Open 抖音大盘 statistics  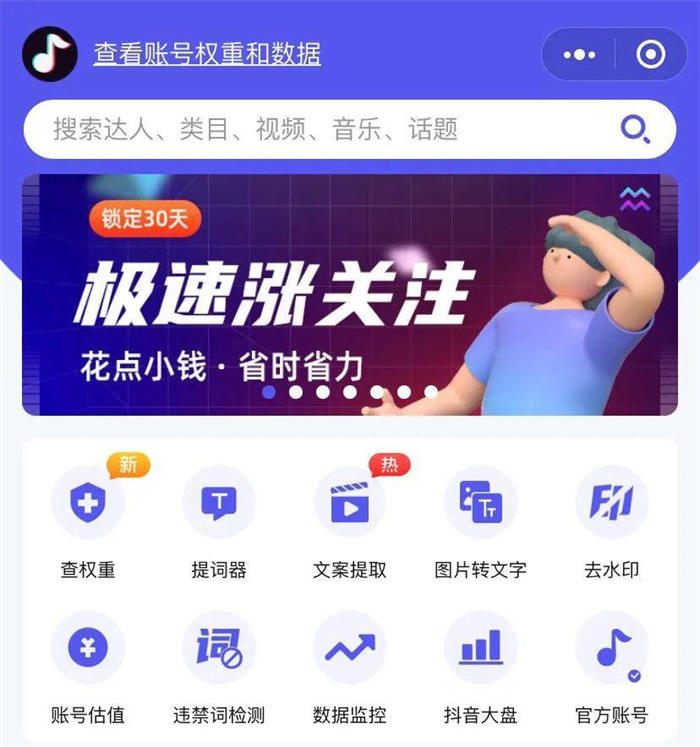(481, 649)
